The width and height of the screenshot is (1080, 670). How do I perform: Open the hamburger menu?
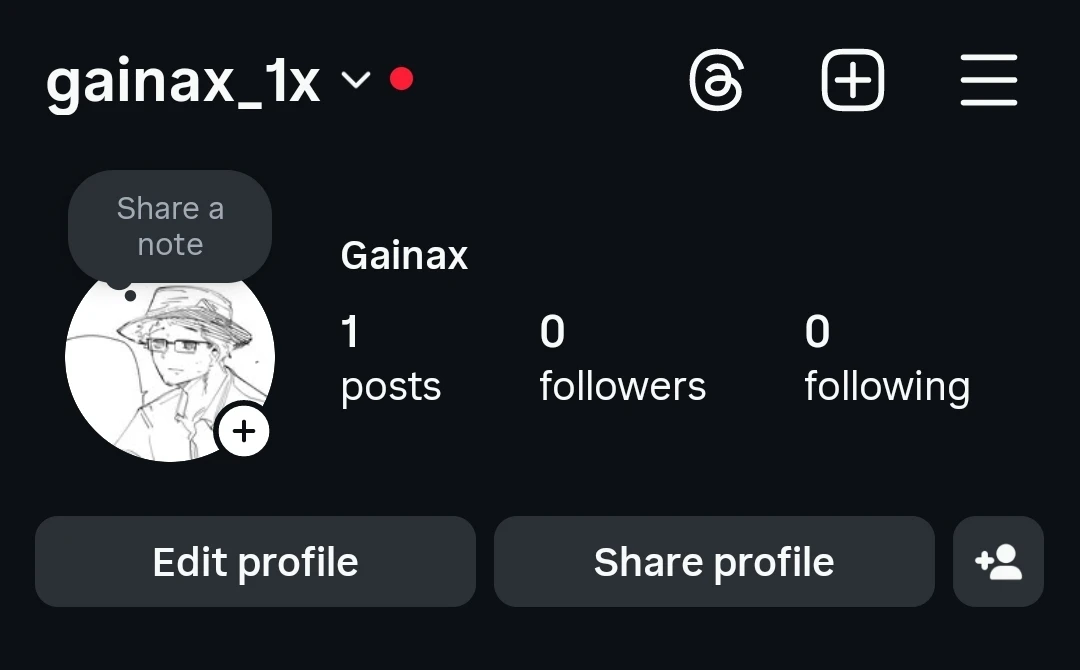pyautogui.click(x=988, y=80)
